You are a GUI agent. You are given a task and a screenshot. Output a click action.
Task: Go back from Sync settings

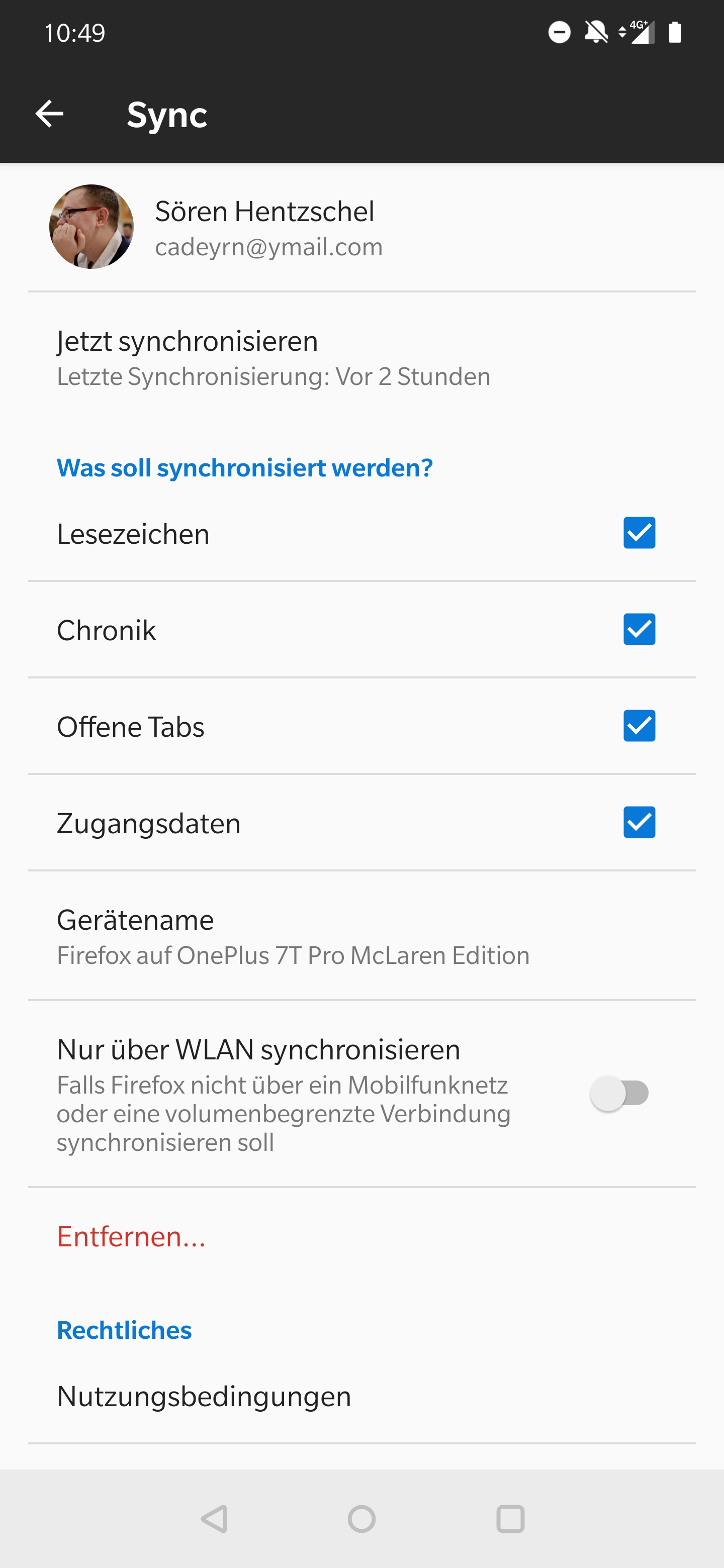coord(49,114)
